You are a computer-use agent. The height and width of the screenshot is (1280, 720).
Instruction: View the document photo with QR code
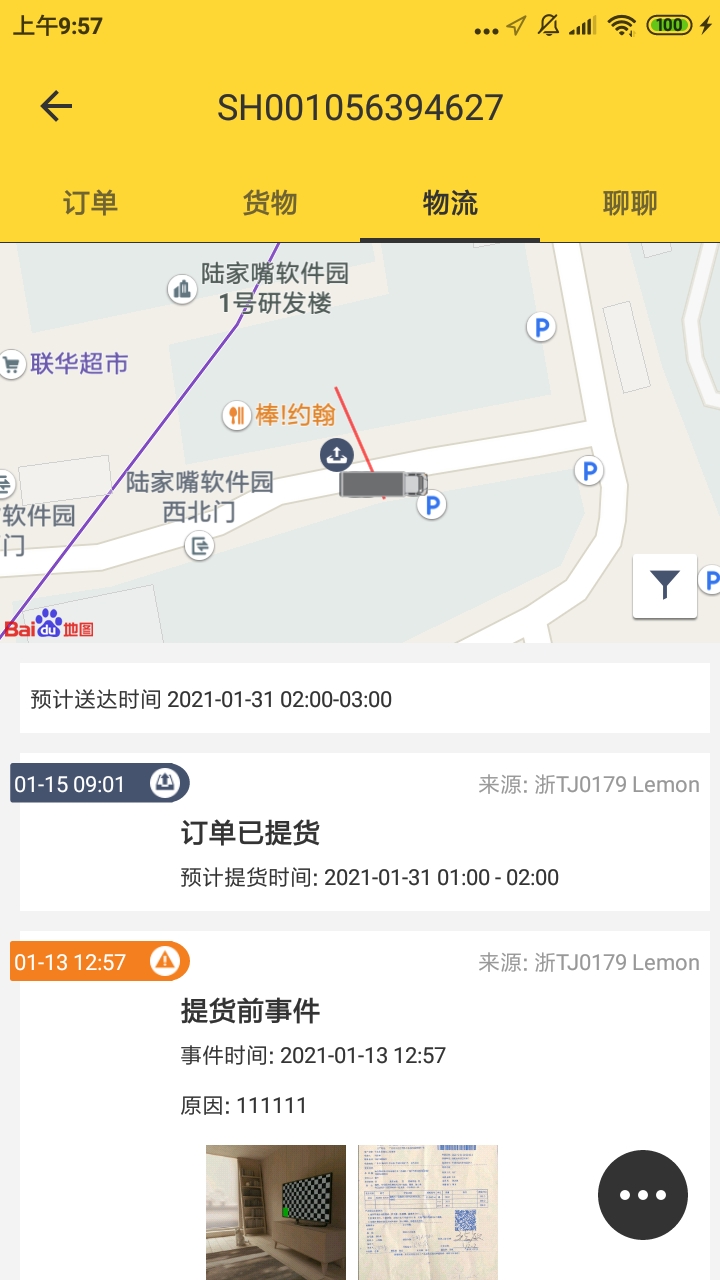point(428,1212)
